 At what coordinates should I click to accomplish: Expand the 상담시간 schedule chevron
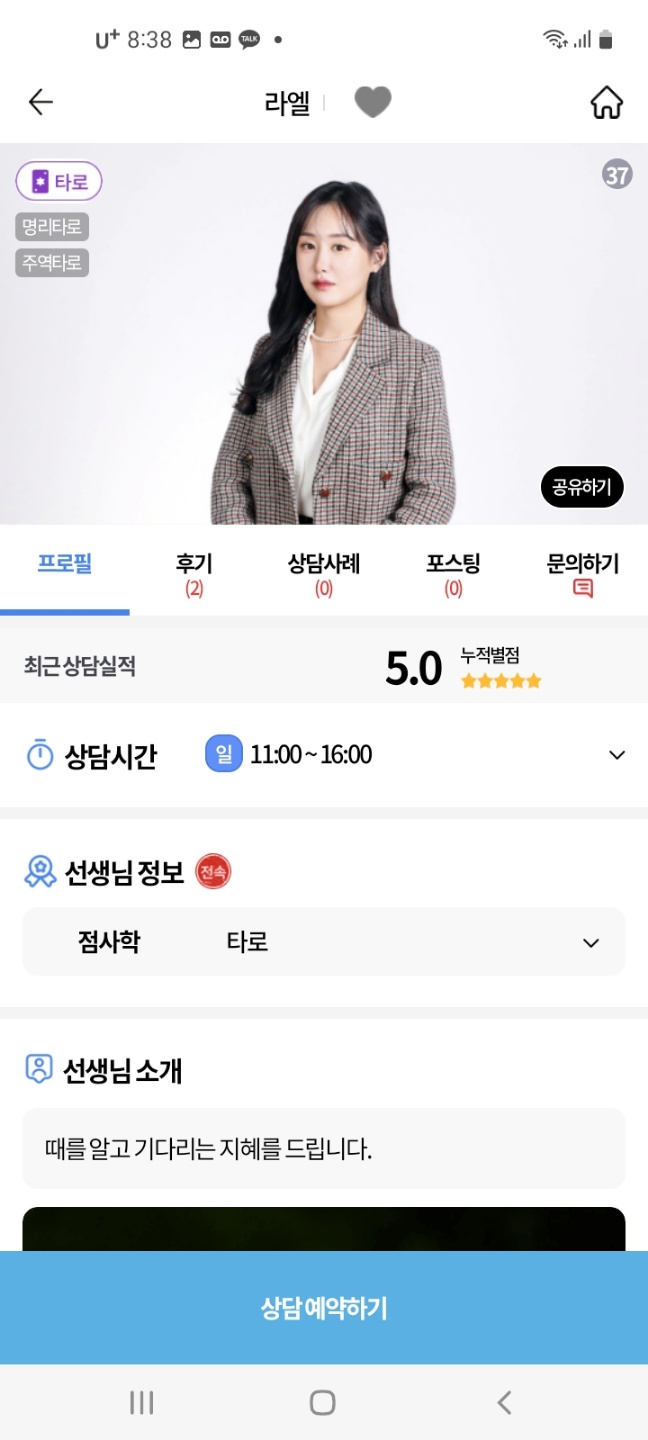(617, 755)
